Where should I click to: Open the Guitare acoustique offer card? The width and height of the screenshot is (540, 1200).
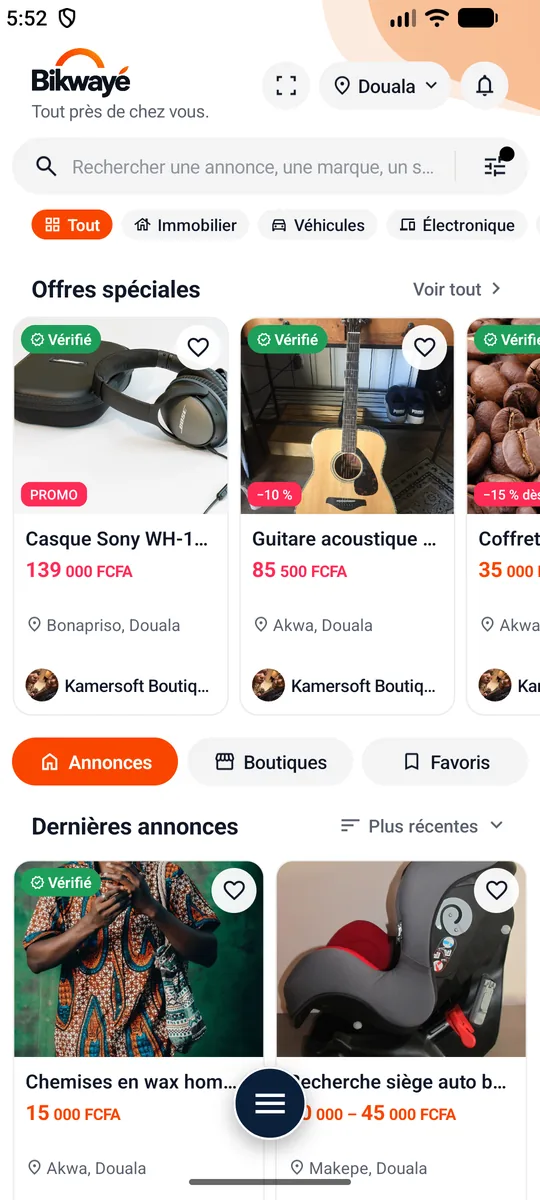[x=347, y=516]
